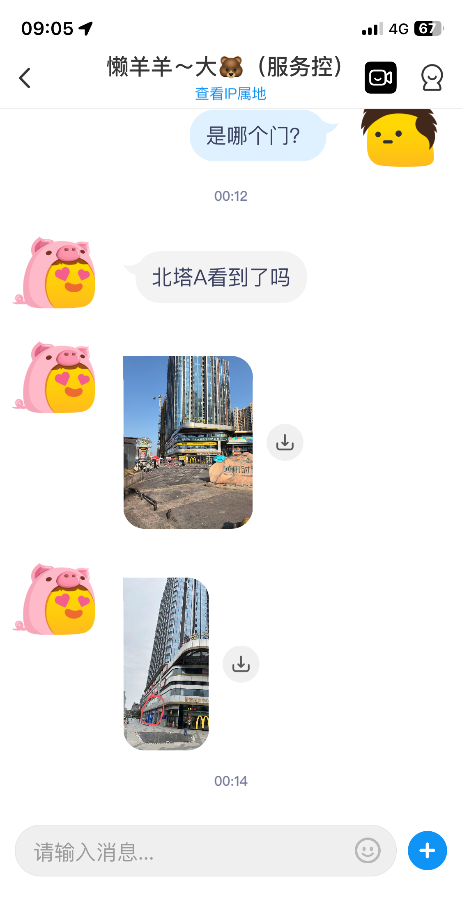Tap the 查看IP属地 link

[x=231, y=94]
